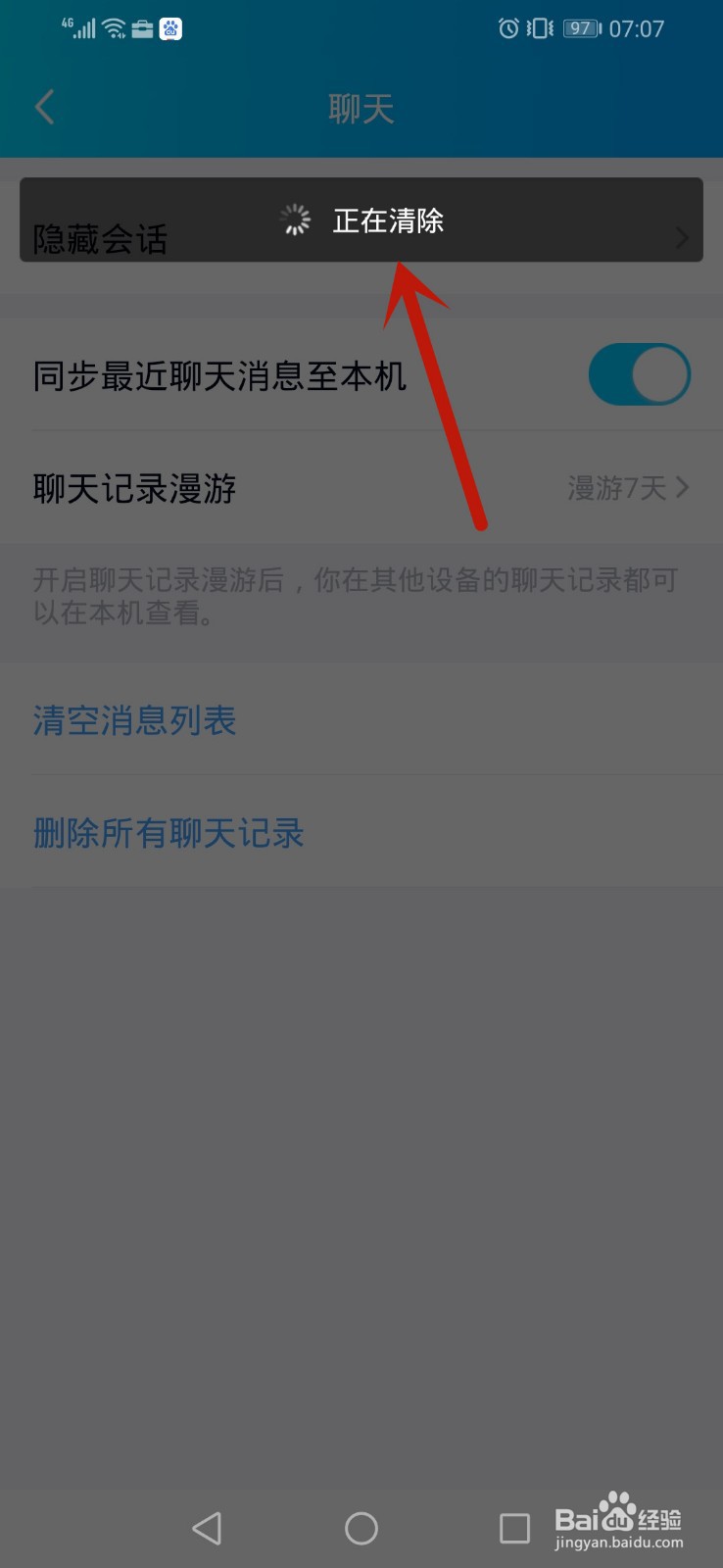Image resolution: width=723 pixels, height=1568 pixels.
Task: Click 删除所有聊天记录 to delete all chats
Action: click(x=168, y=834)
